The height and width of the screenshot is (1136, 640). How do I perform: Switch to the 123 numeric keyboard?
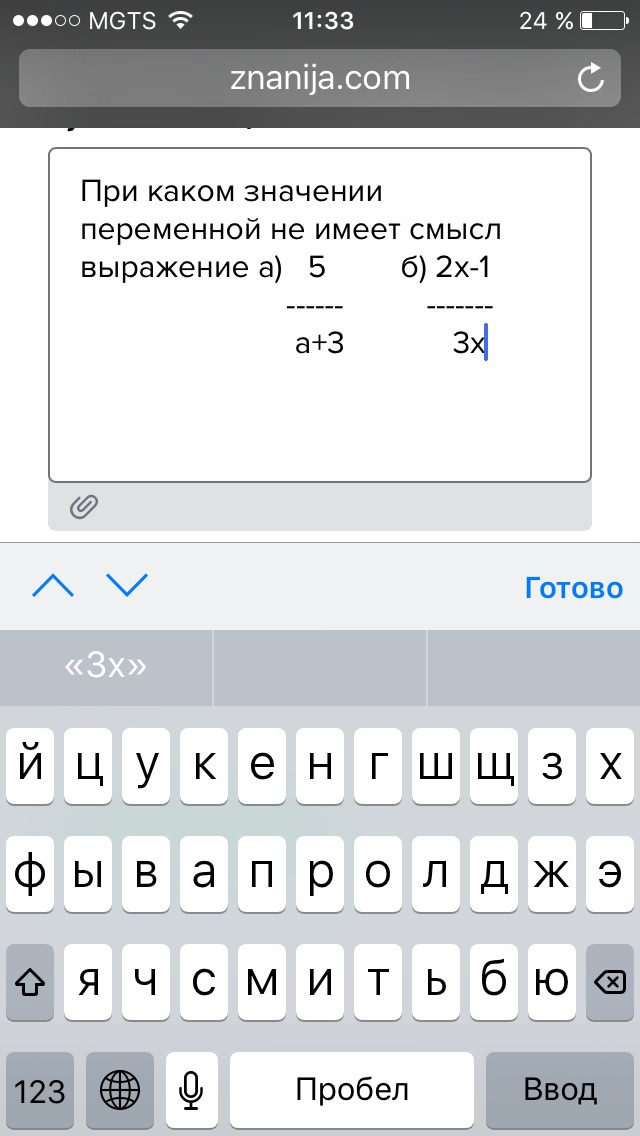[40, 1090]
